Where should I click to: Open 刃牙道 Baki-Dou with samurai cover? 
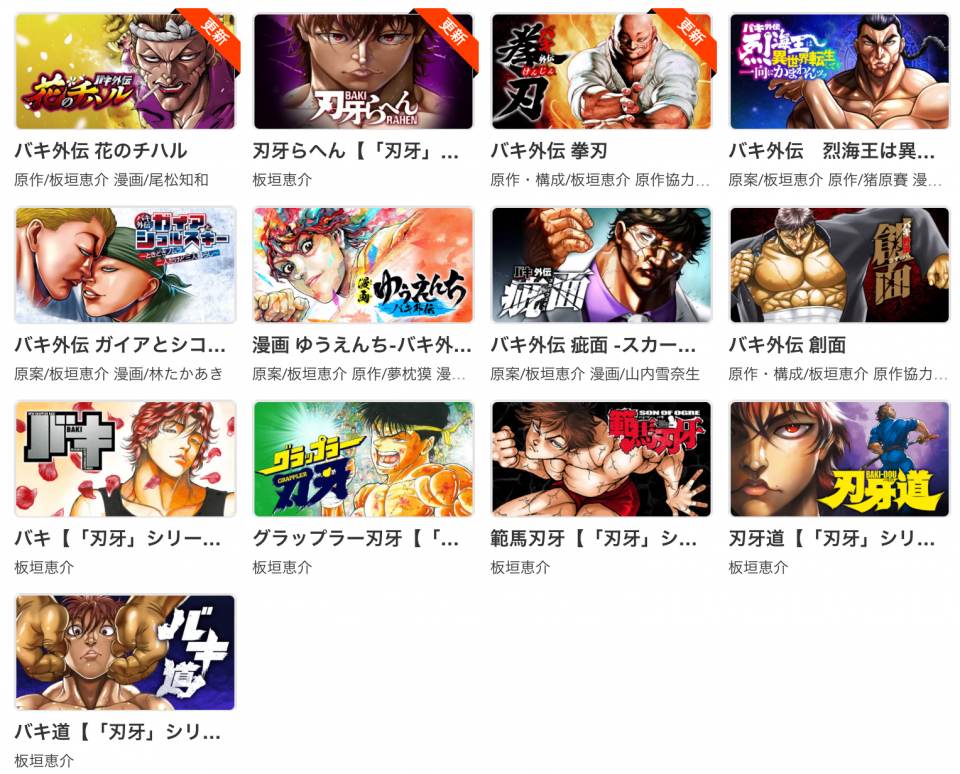839,459
